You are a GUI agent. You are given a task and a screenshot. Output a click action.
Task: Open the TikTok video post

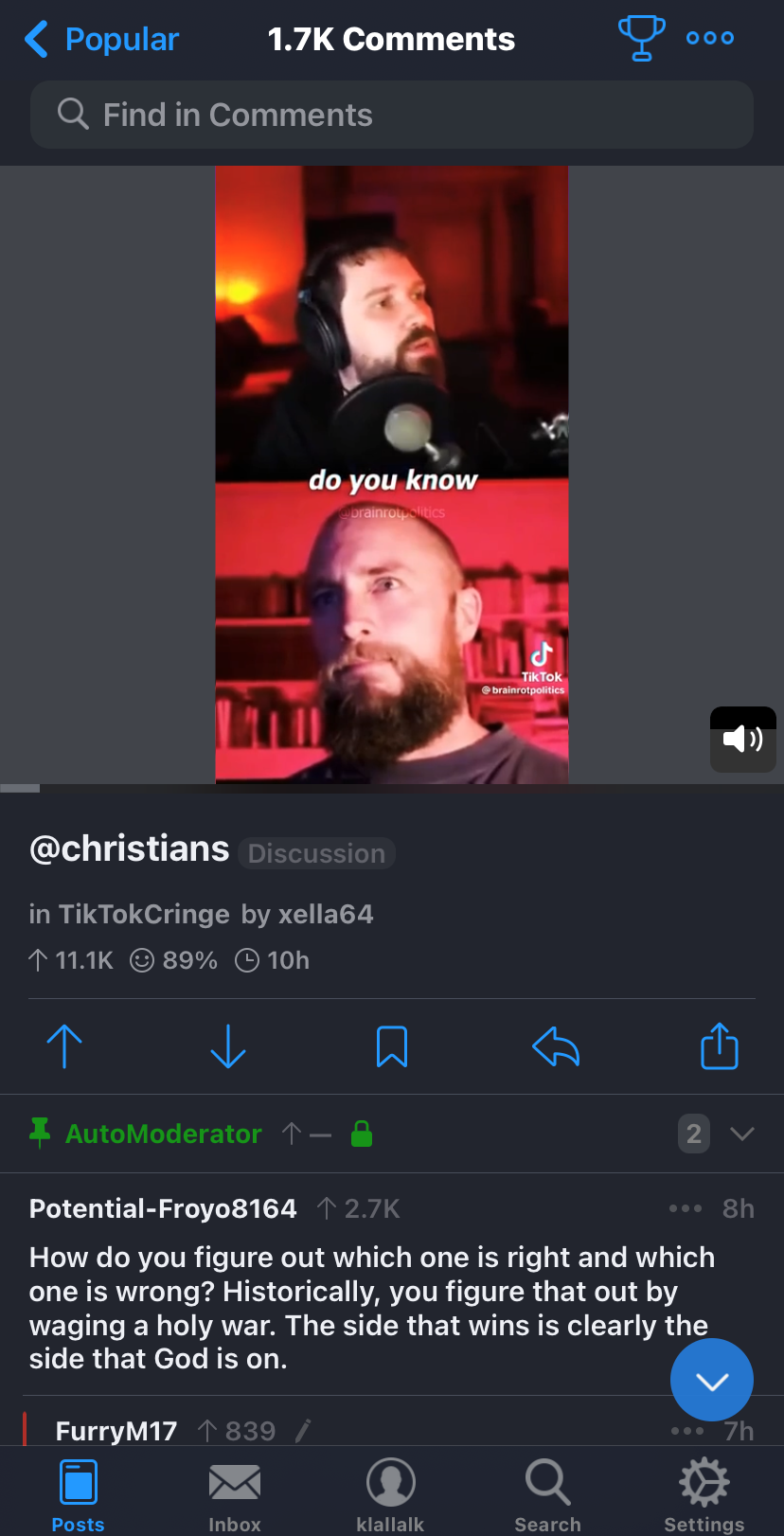point(391,473)
